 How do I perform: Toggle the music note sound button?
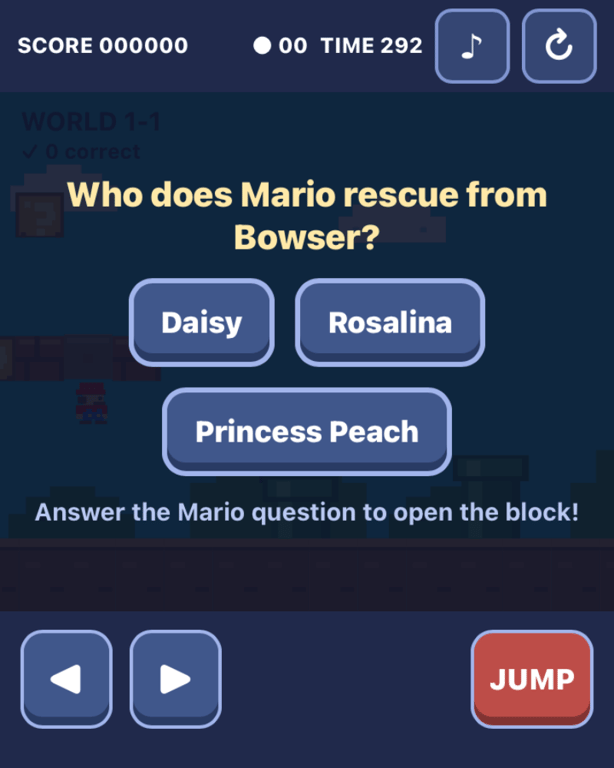(x=472, y=46)
